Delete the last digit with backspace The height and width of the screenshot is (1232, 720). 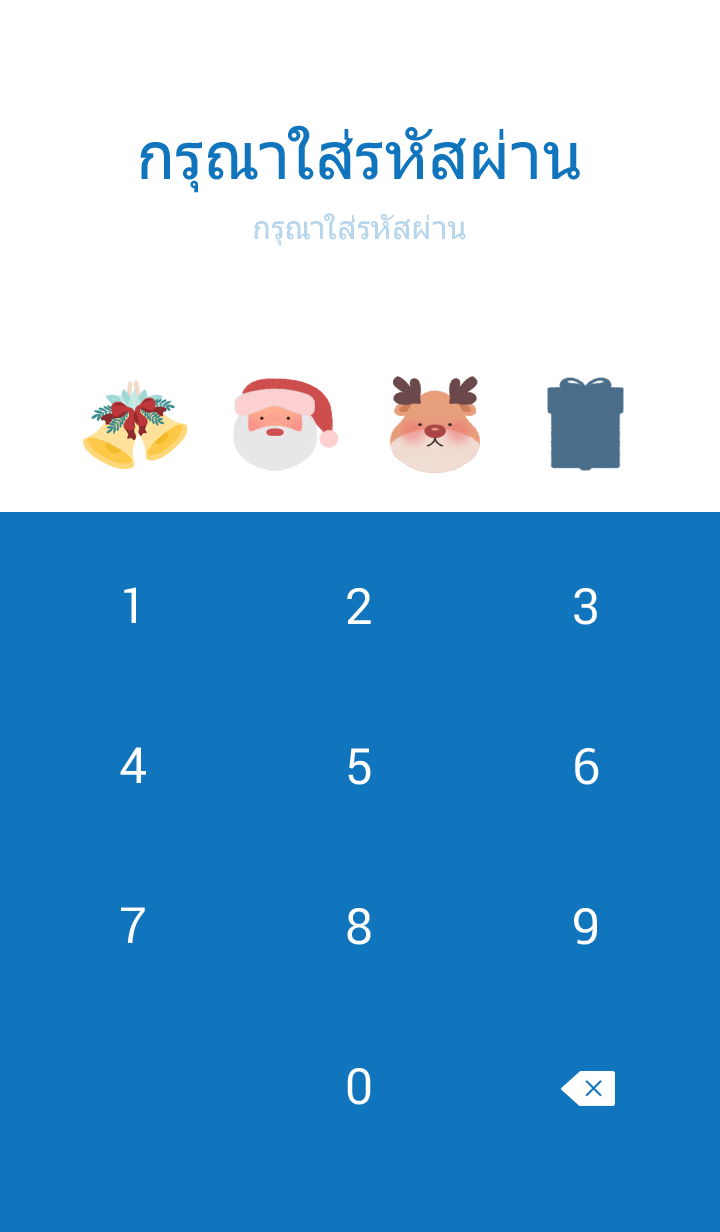click(588, 1088)
